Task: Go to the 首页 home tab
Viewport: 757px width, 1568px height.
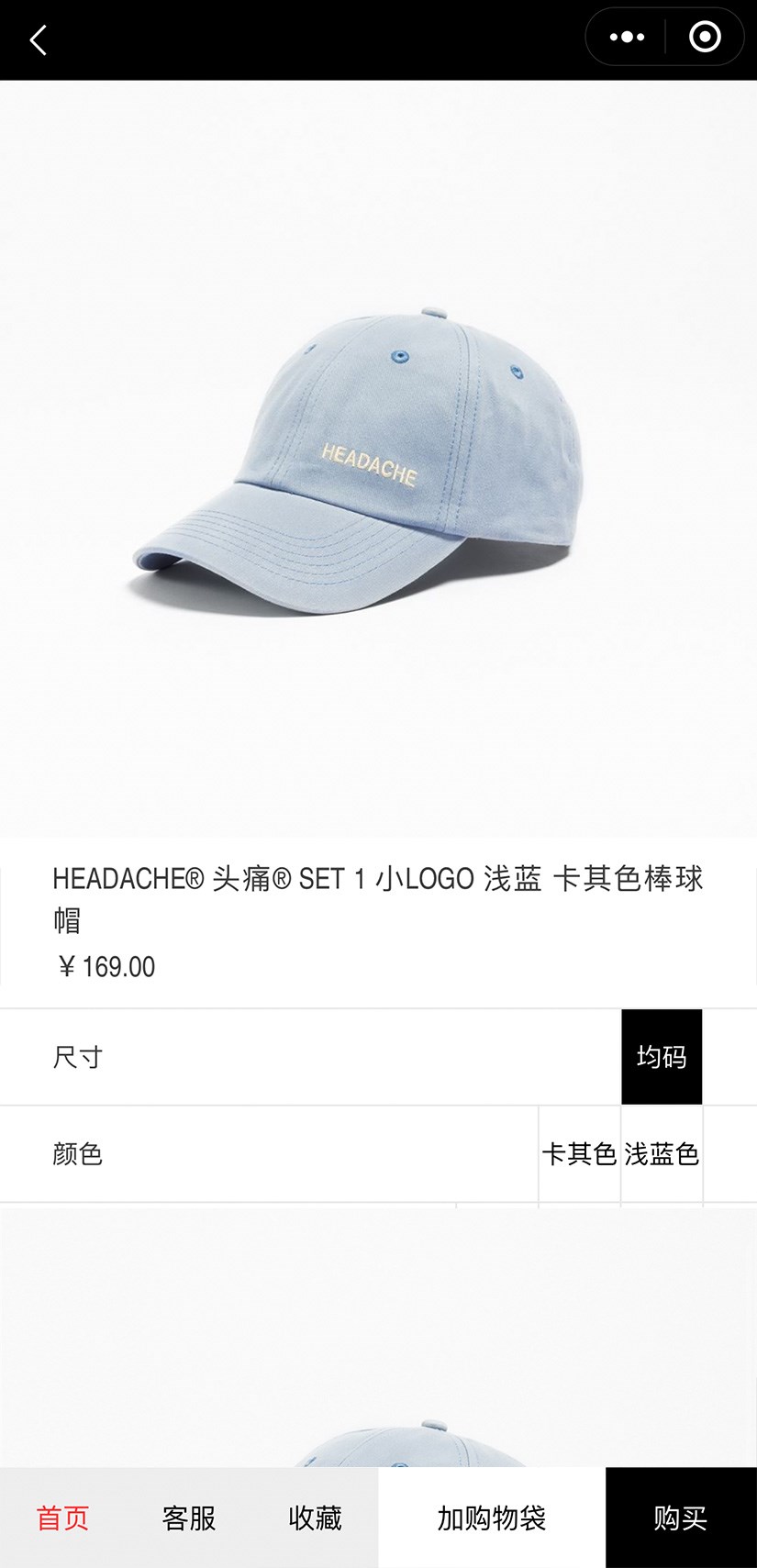Action: pos(62,1518)
